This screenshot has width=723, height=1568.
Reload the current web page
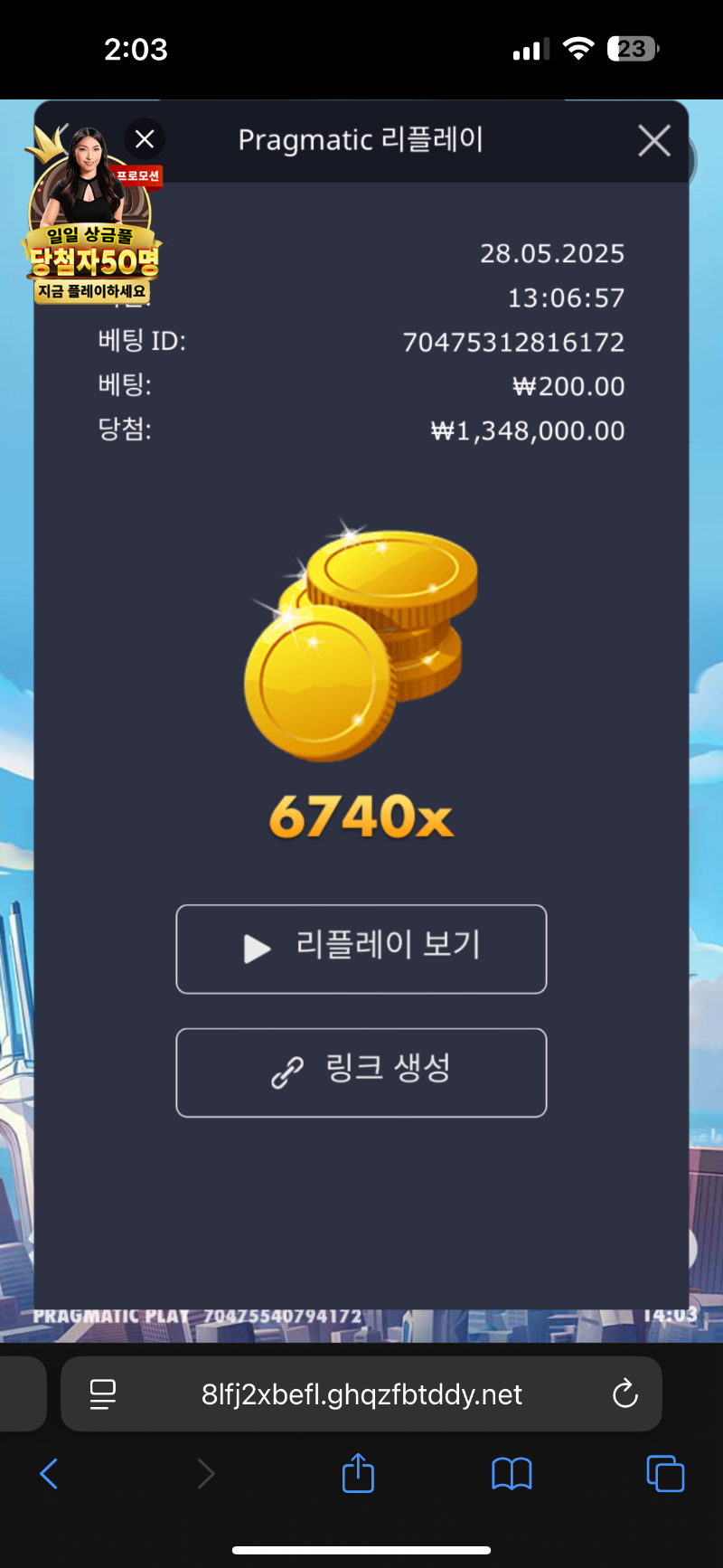point(624,1394)
